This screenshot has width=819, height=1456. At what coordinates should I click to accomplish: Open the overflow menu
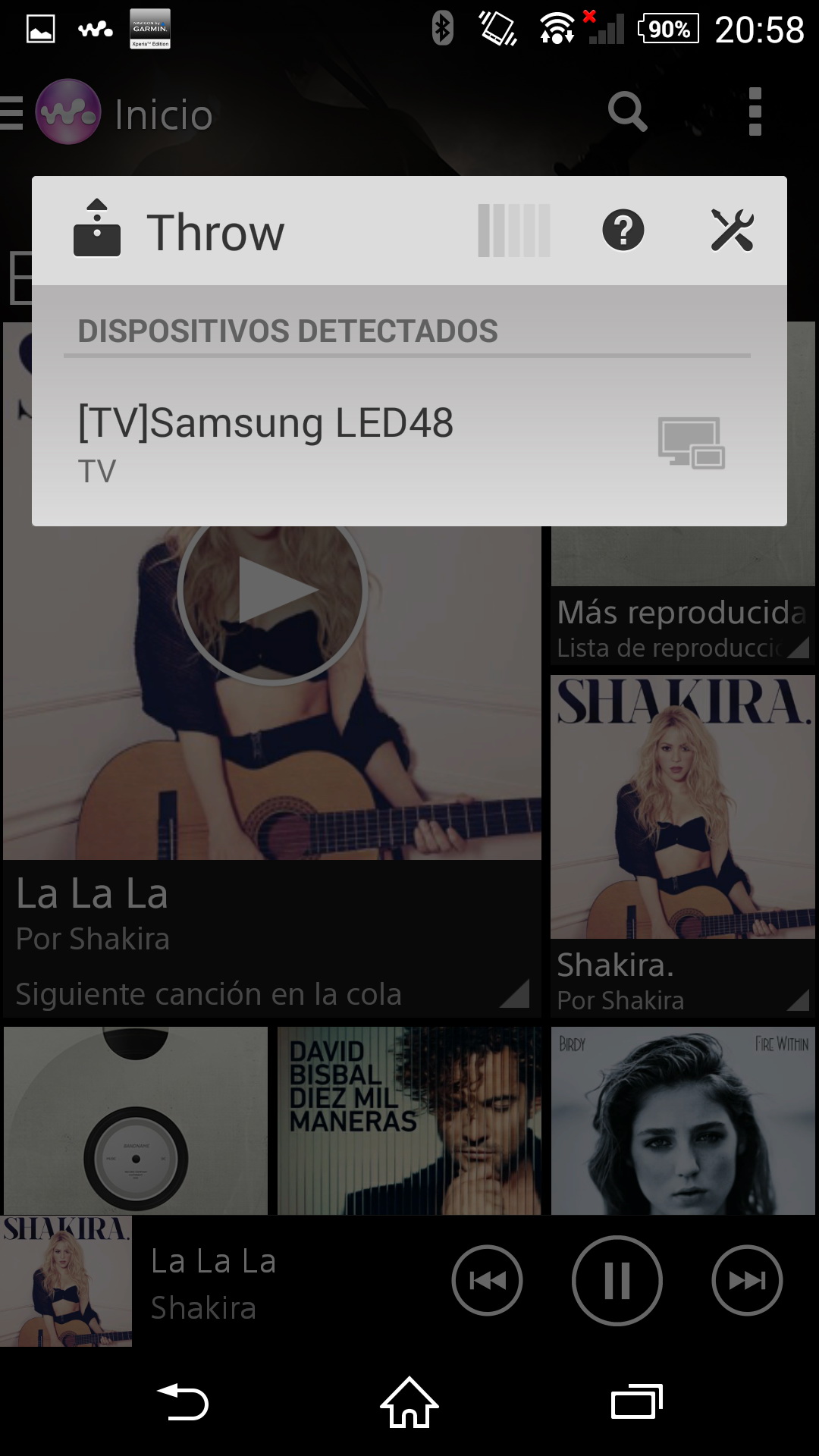point(755,113)
